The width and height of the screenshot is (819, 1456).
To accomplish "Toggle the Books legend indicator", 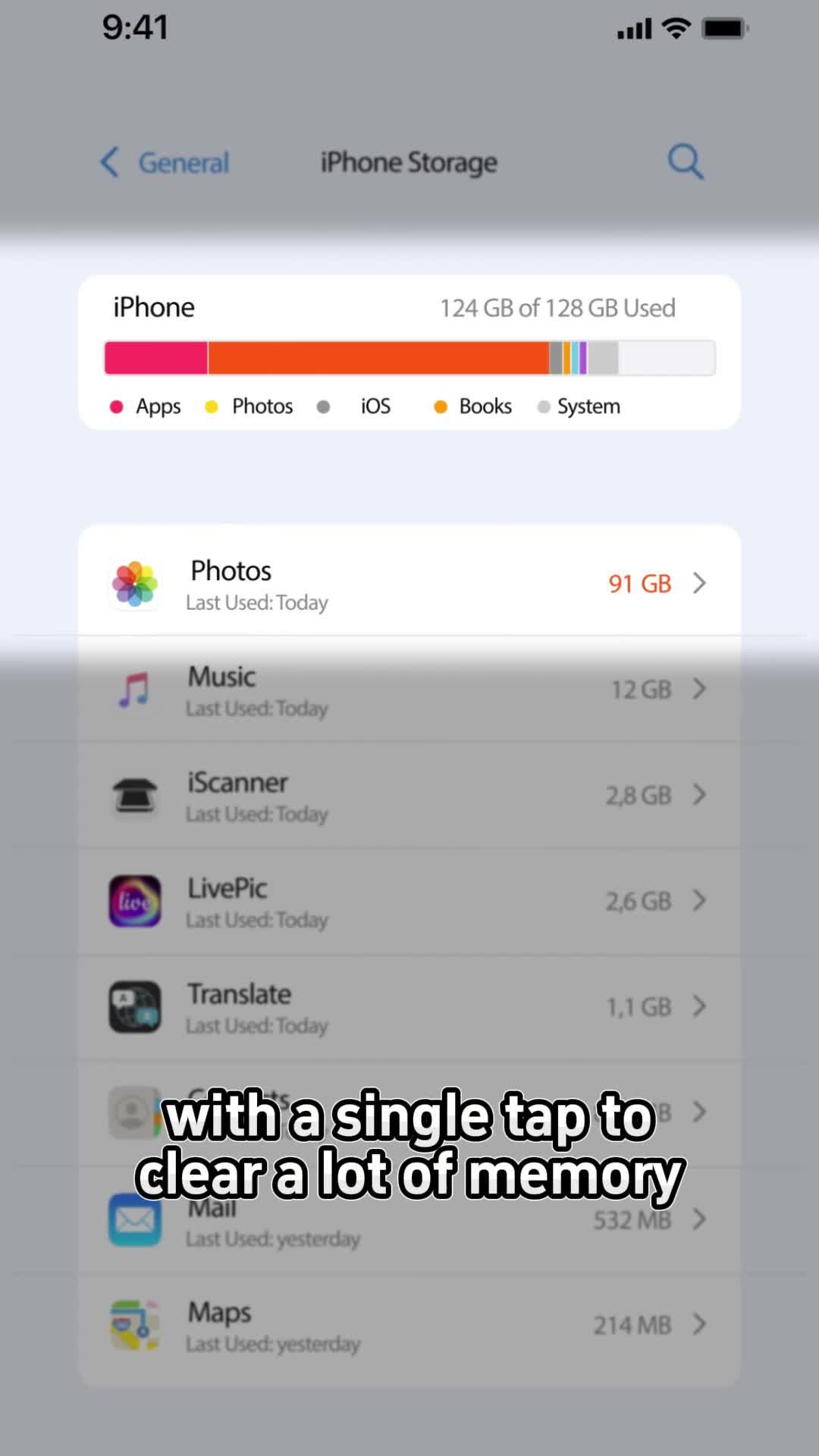I will pyautogui.click(x=441, y=406).
